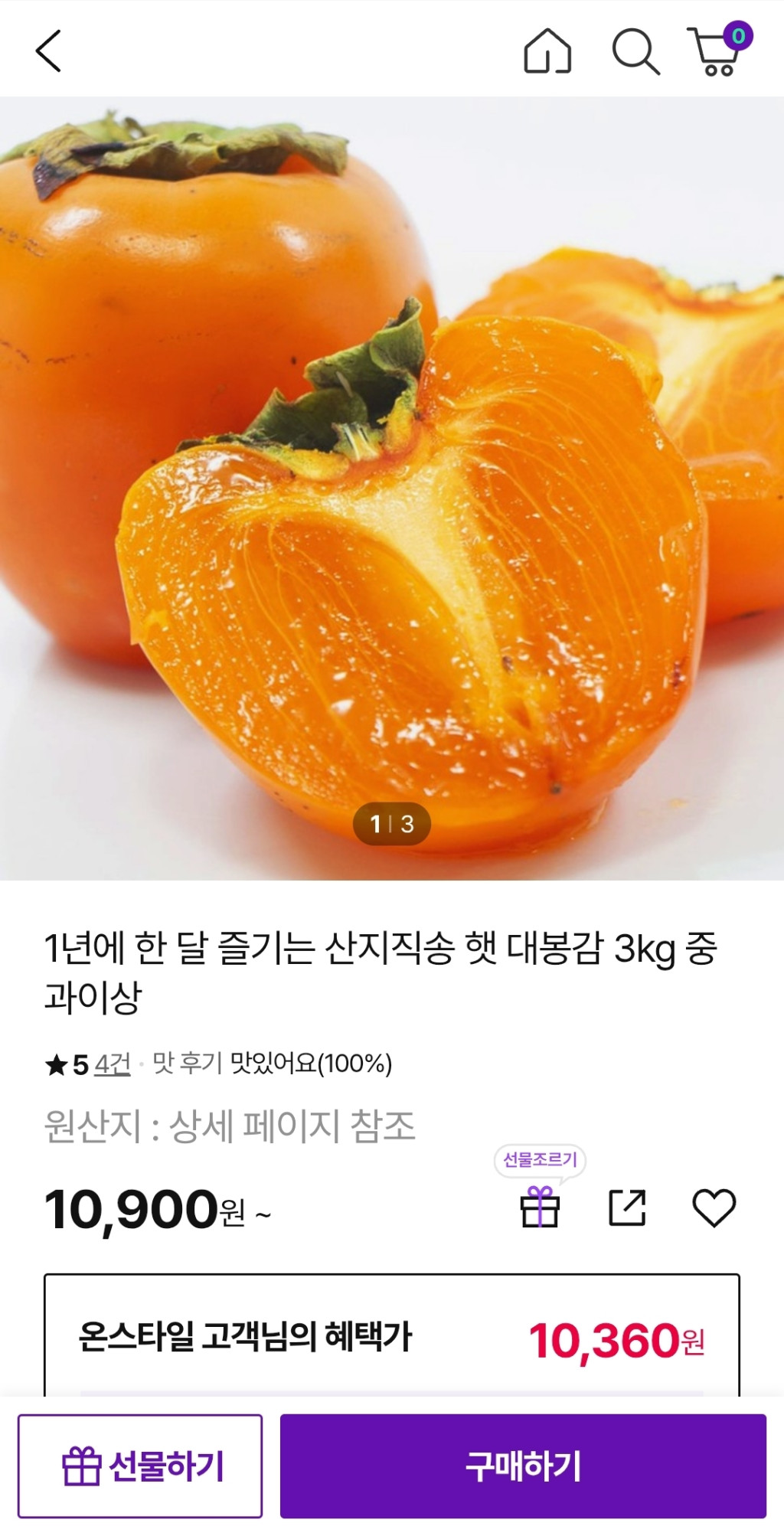Tap the 선물조르기 gift icon
Screen dimensions: 784x1536
pos(541,1207)
